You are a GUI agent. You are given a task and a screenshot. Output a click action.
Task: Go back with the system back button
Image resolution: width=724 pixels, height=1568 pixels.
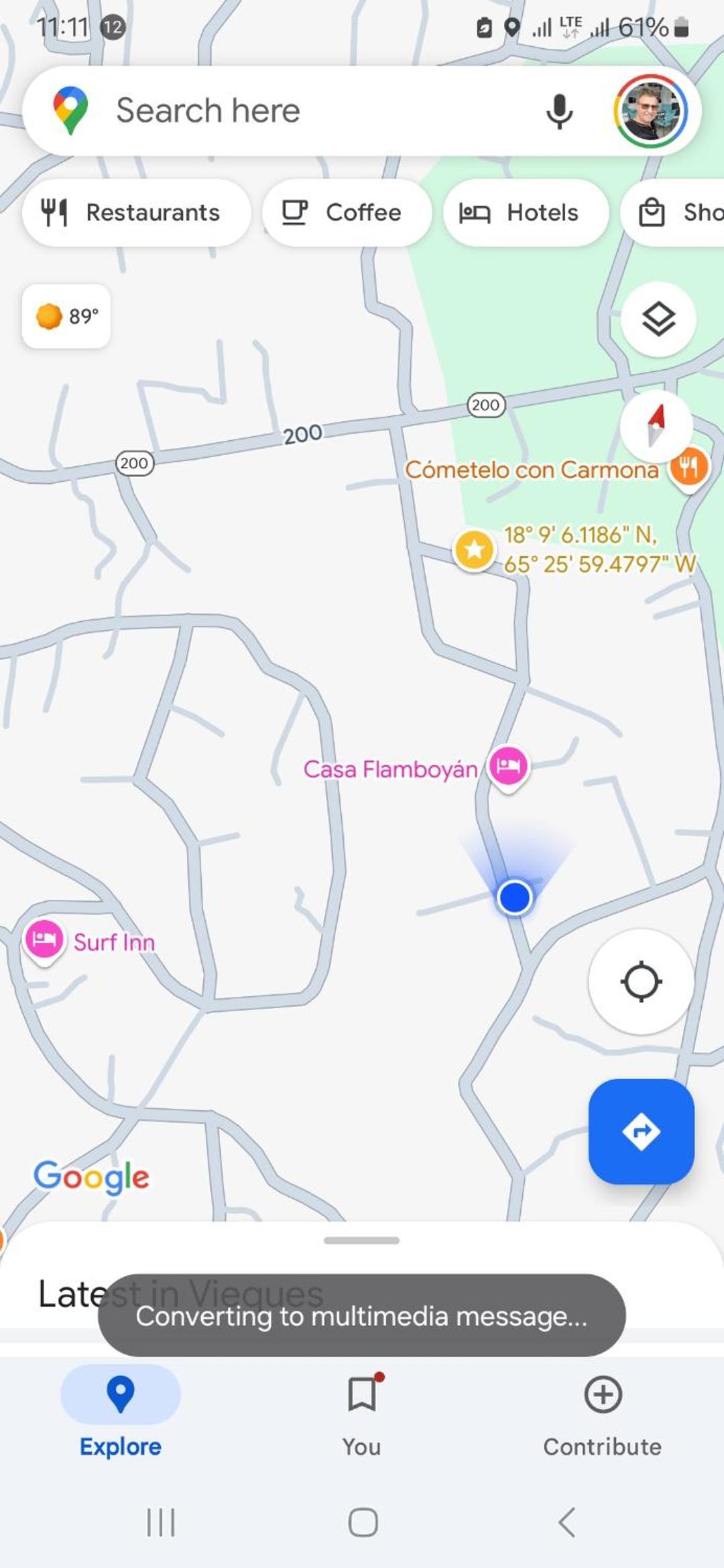(567, 1522)
